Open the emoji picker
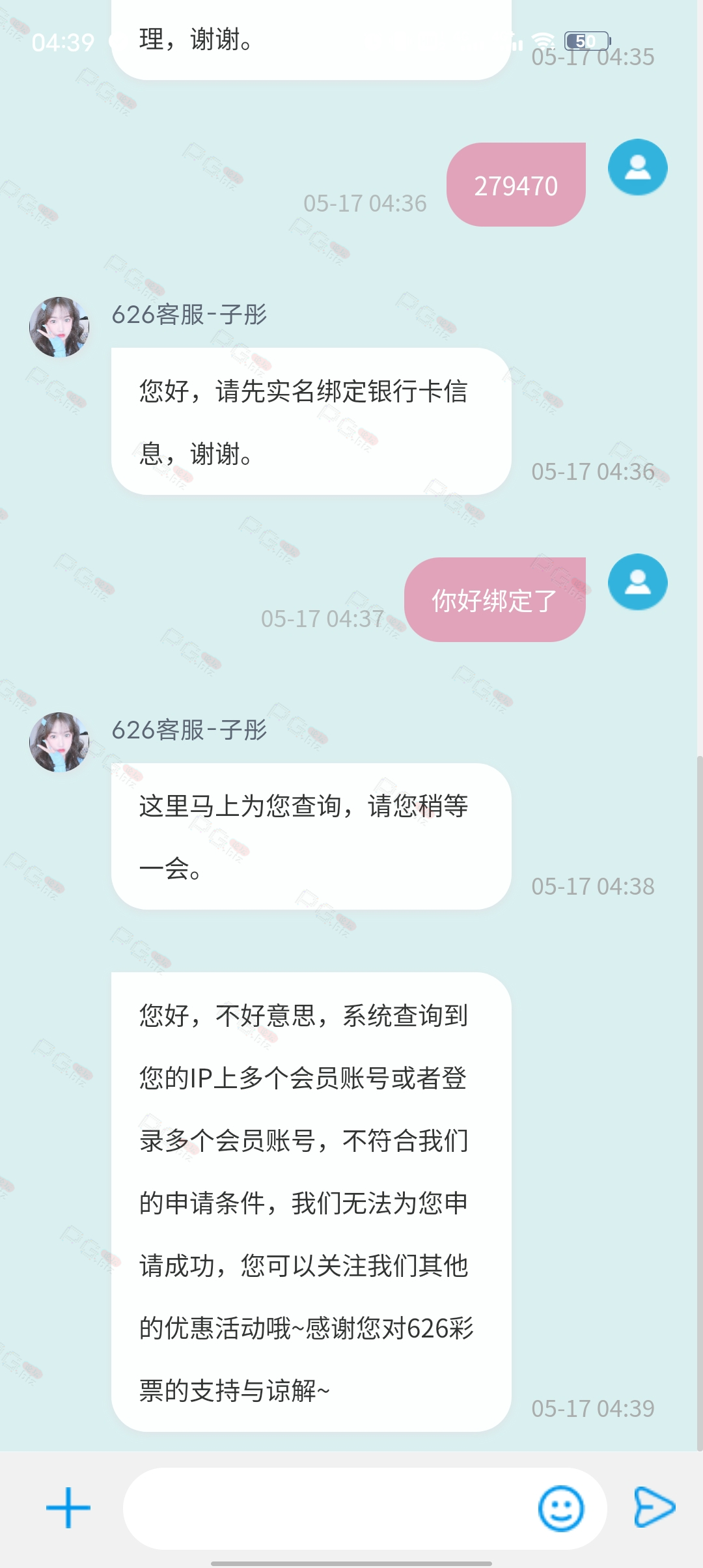This screenshot has width=703, height=1568. coord(560,1508)
